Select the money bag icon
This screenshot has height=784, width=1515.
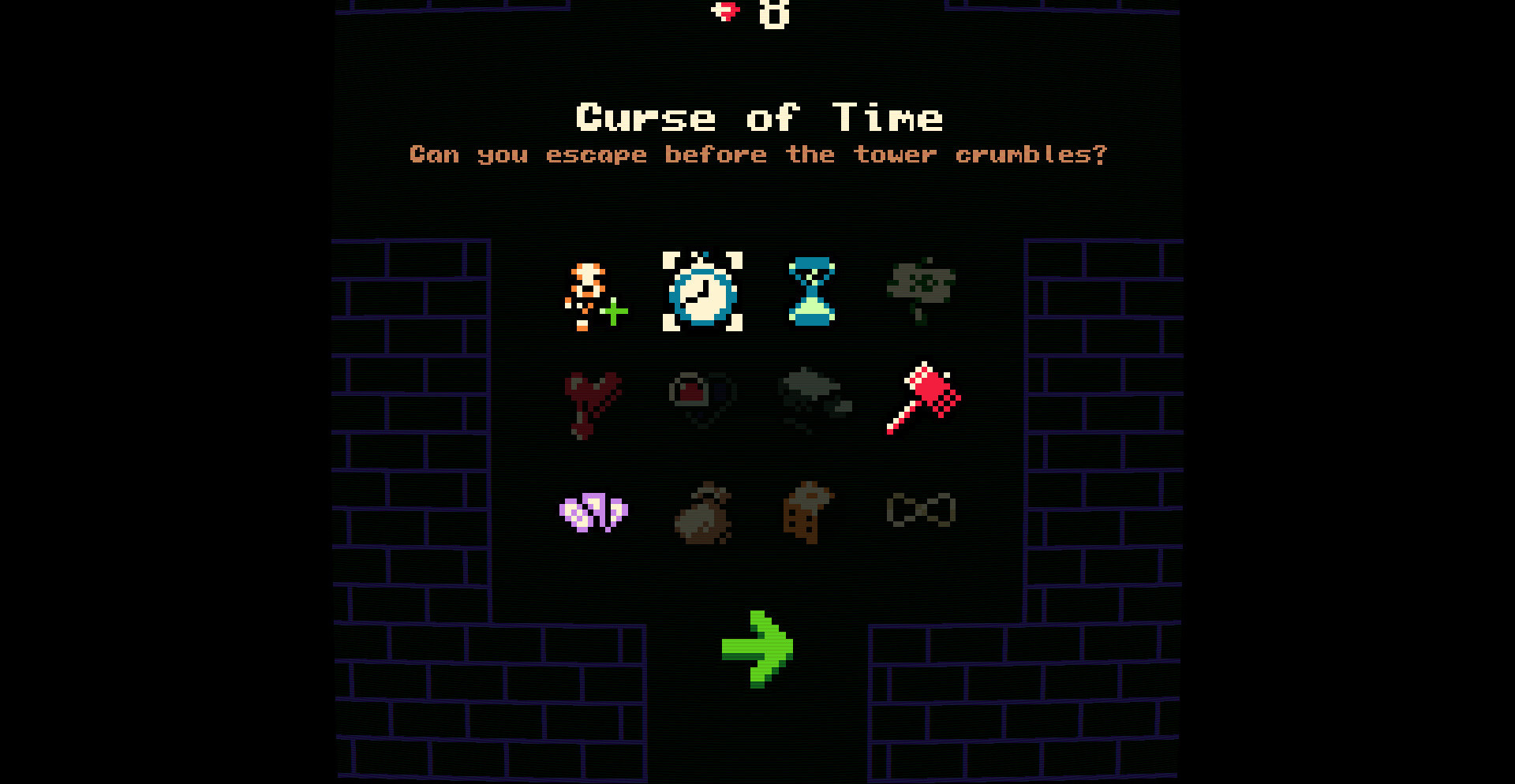point(703,513)
